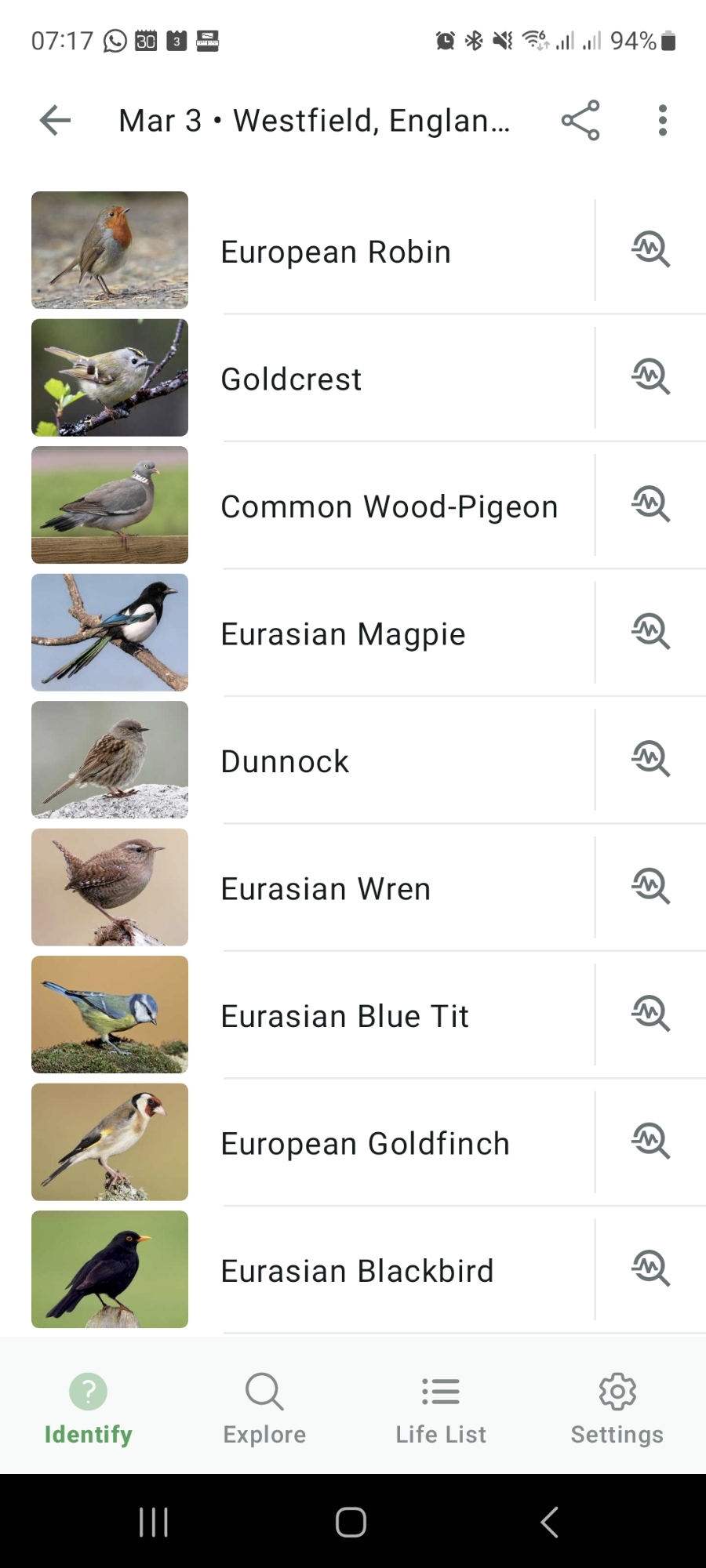This screenshot has width=706, height=1568.
Task: Tap the sound search icon for Eurasian Magpie
Action: [650, 632]
